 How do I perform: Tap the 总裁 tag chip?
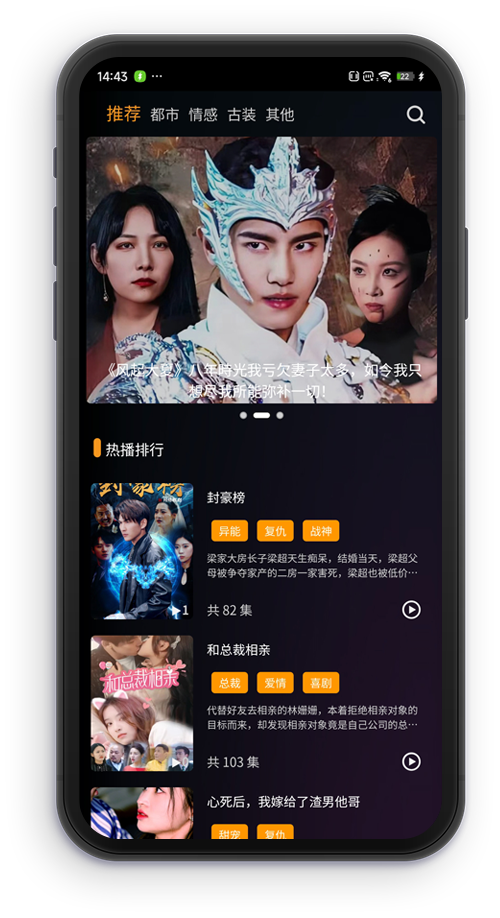(x=230, y=683)
